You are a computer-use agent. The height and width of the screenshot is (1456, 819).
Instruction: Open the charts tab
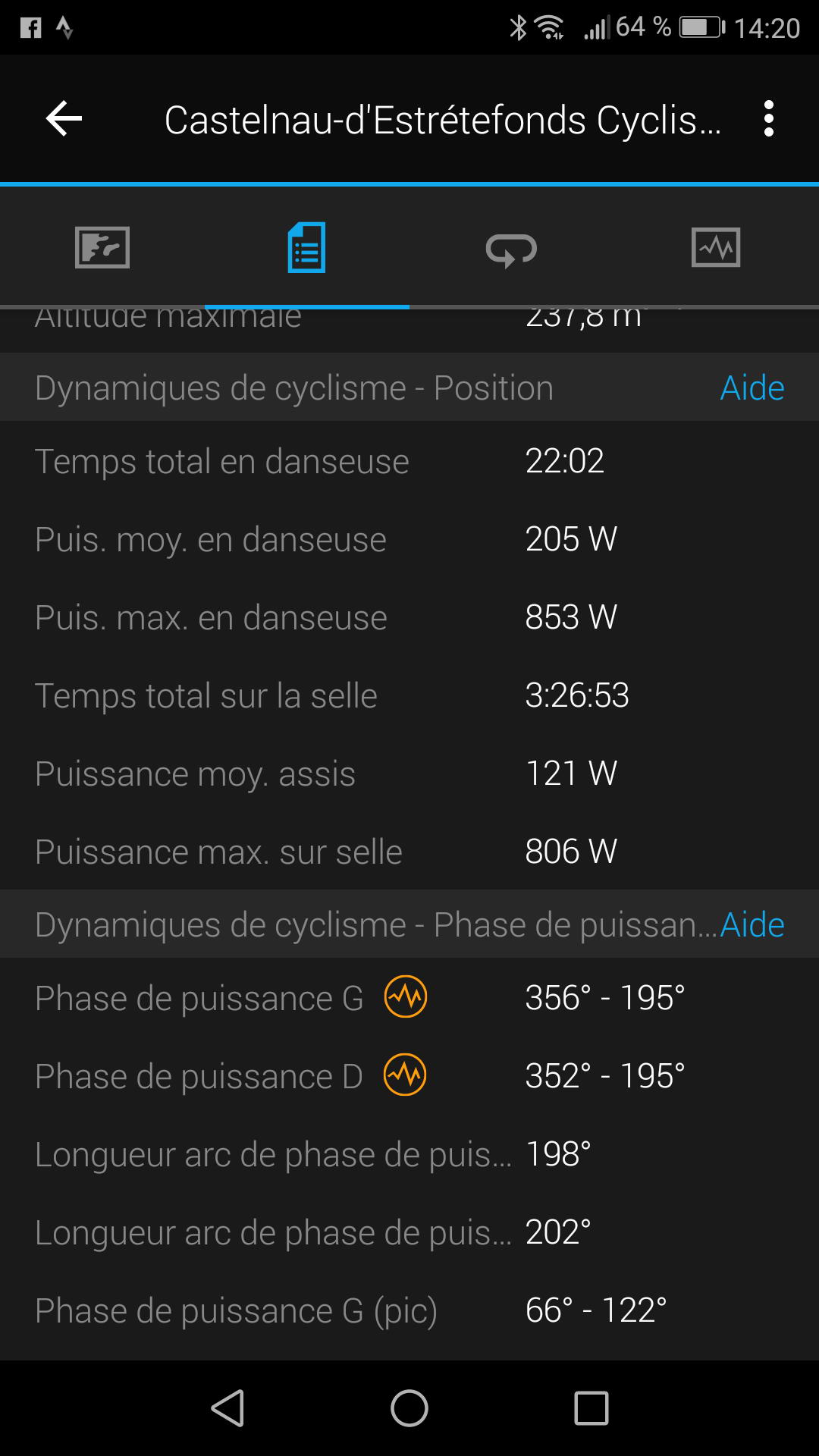pos(716,248)
